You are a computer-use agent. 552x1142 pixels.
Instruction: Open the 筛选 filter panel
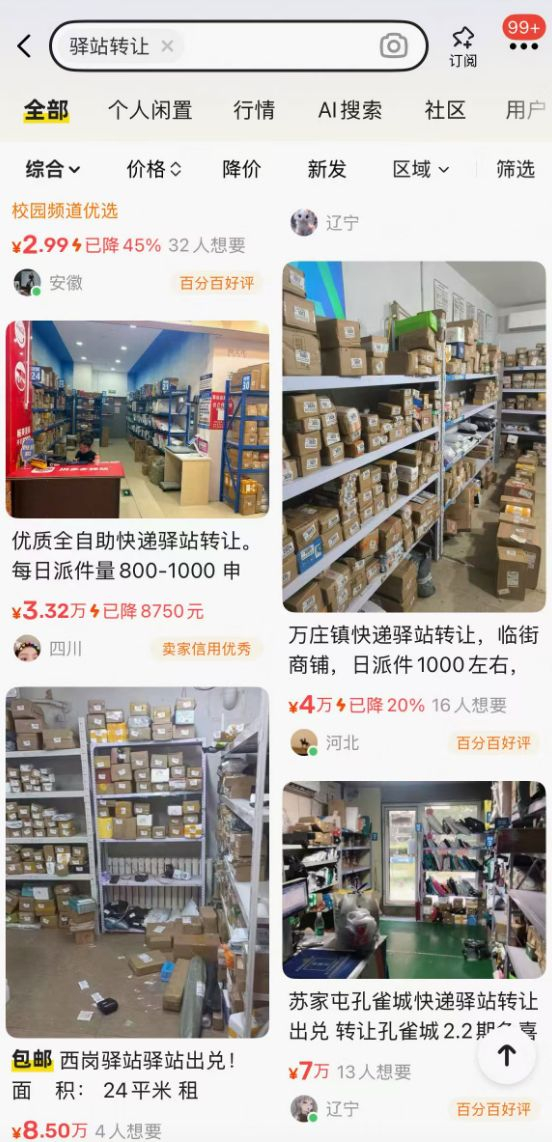tap(516, 169)
